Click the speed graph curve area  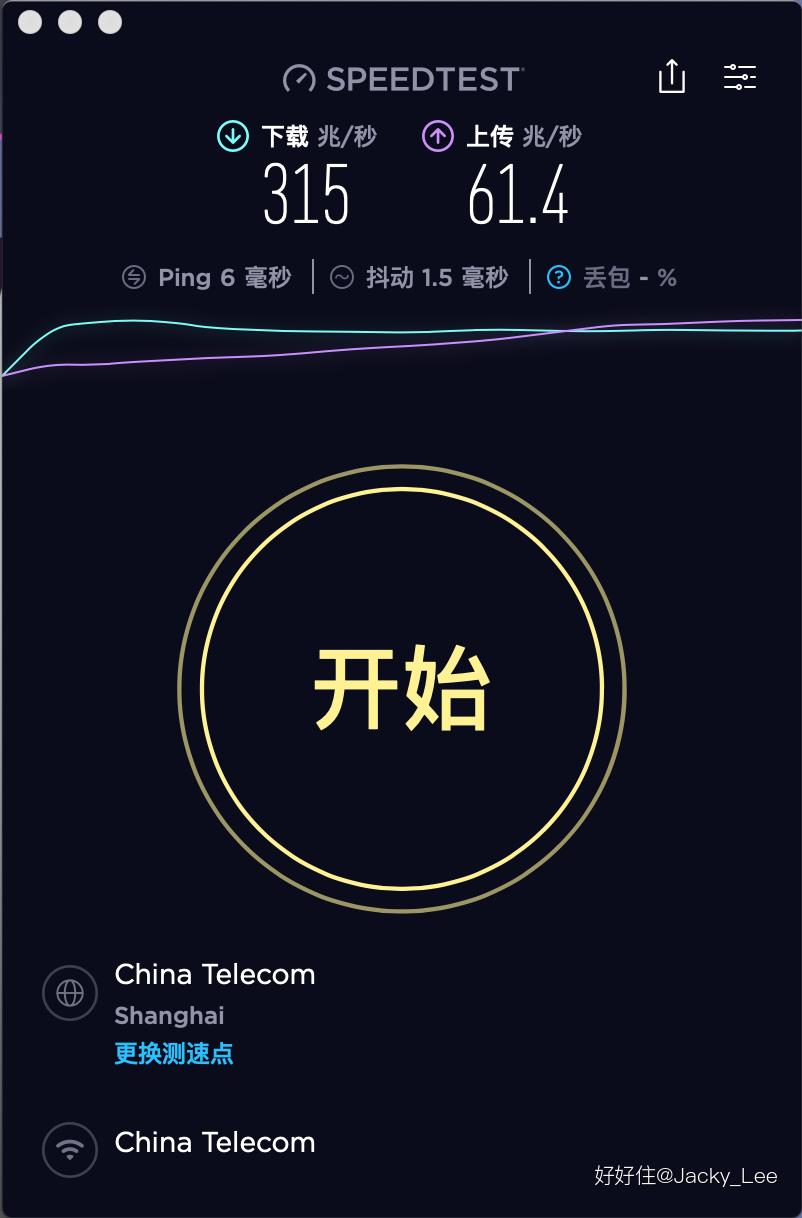click(x=400, y=340)
